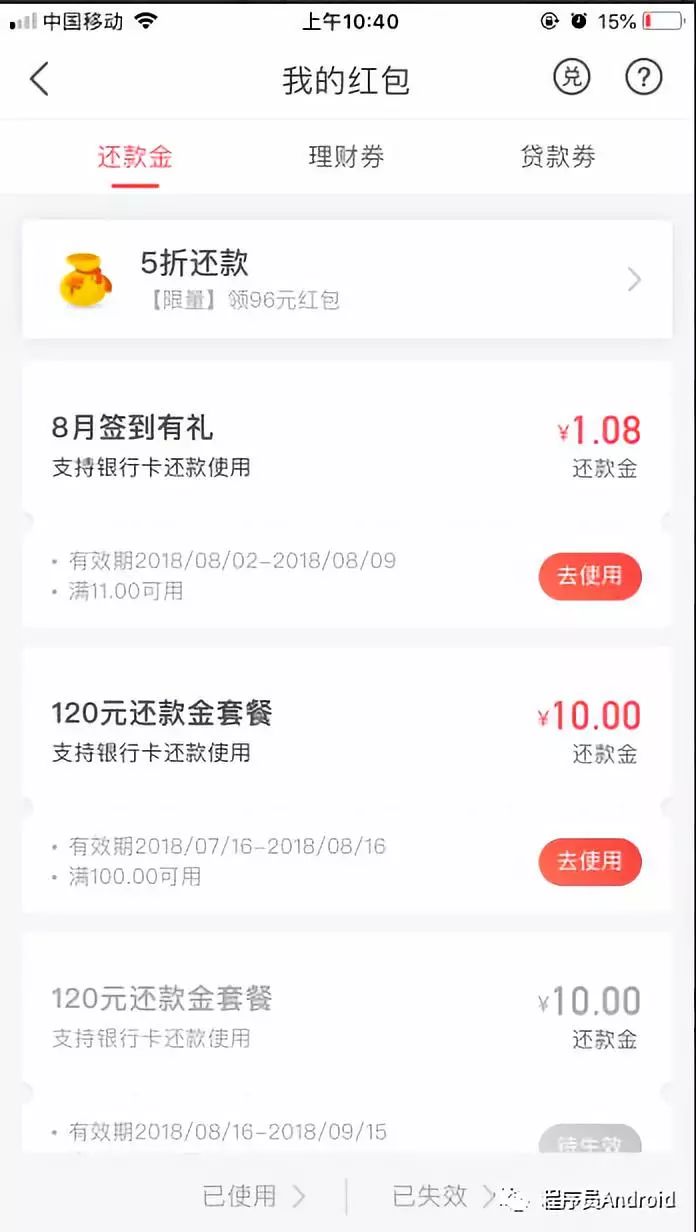Go back from 我的红包 page

(x=39, y=79)
